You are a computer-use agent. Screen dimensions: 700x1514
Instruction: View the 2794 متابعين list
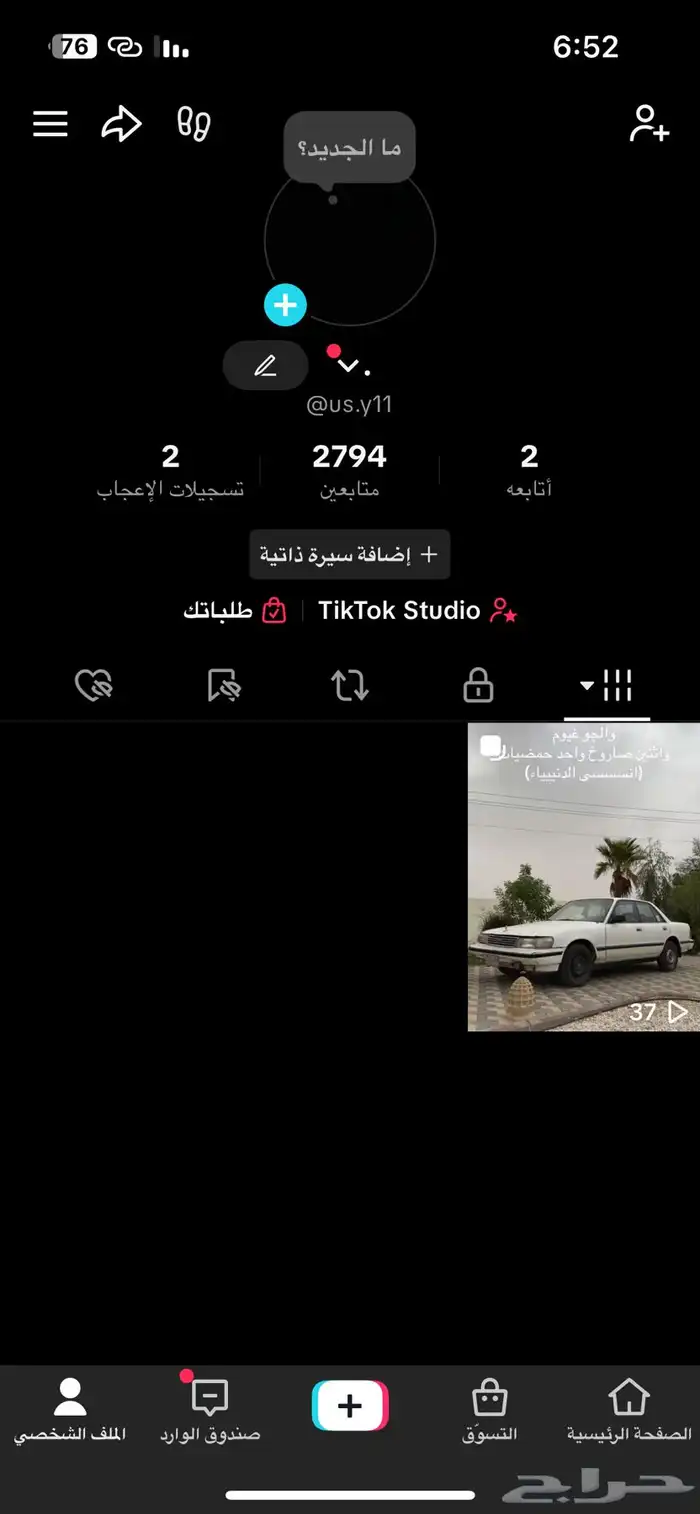349,470
